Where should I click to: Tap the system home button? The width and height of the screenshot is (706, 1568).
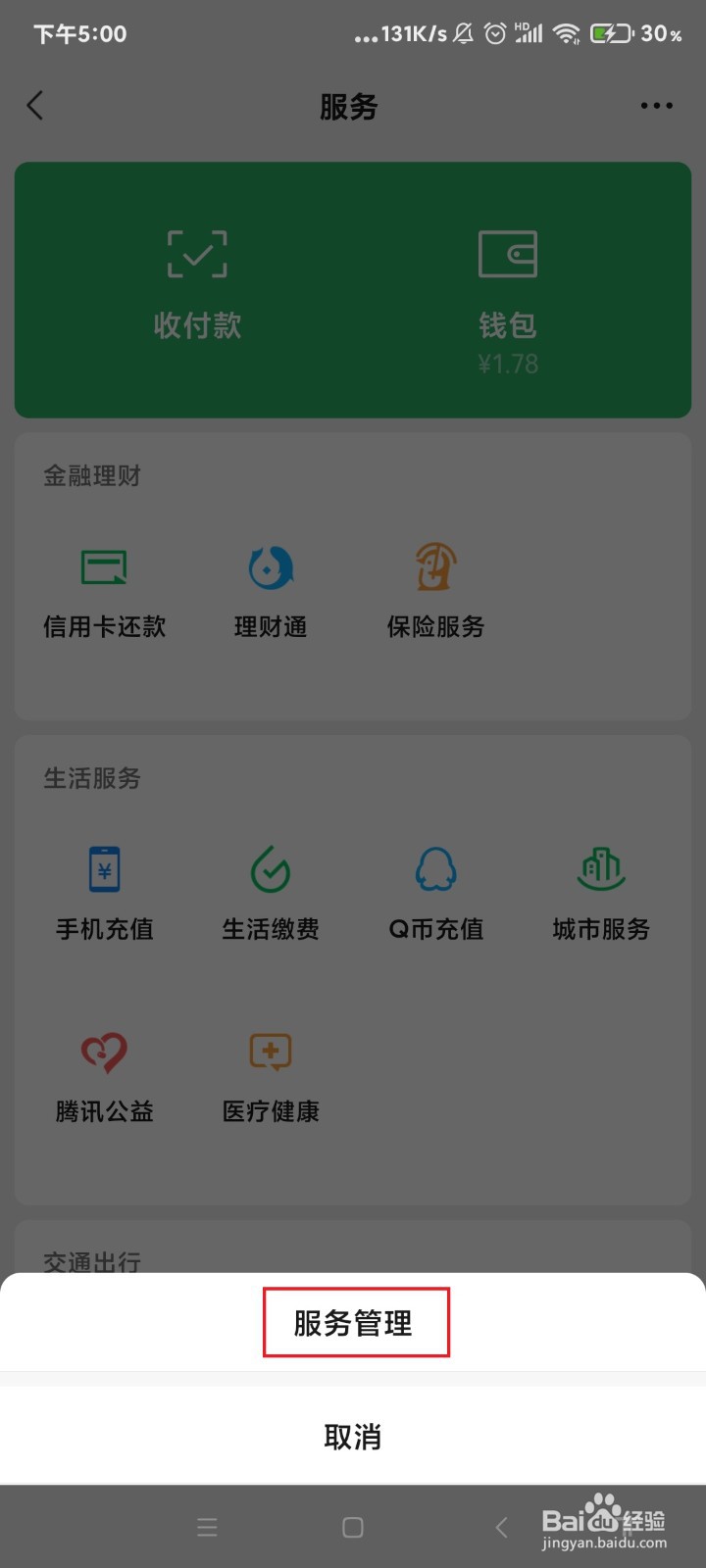click(353, 1527)
